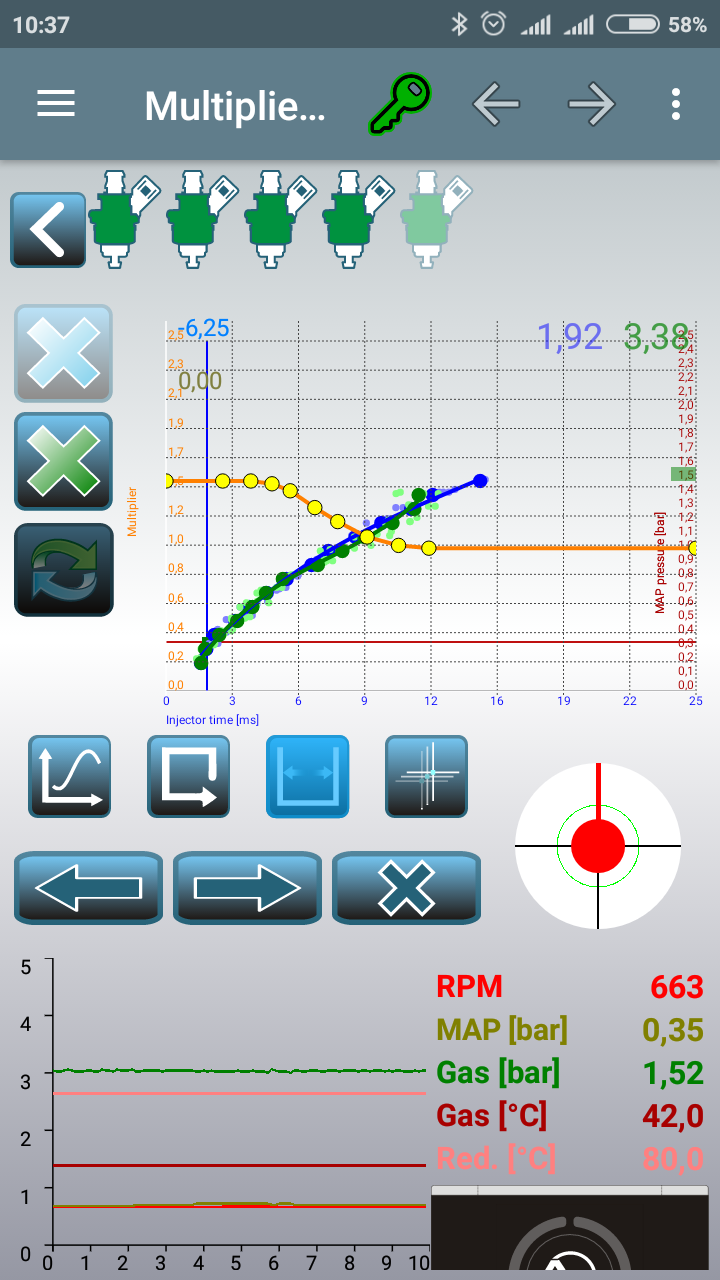Tap the green X button
This screenshot has height=1280, width=720.
(x=63, y=461)
